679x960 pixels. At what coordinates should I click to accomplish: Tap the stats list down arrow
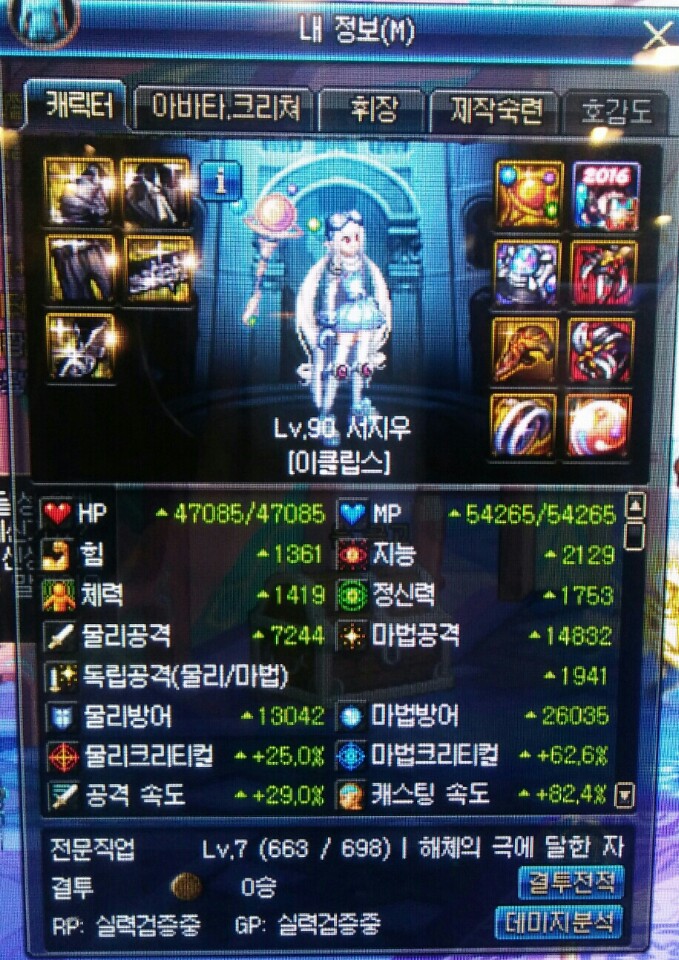point(625,795)
